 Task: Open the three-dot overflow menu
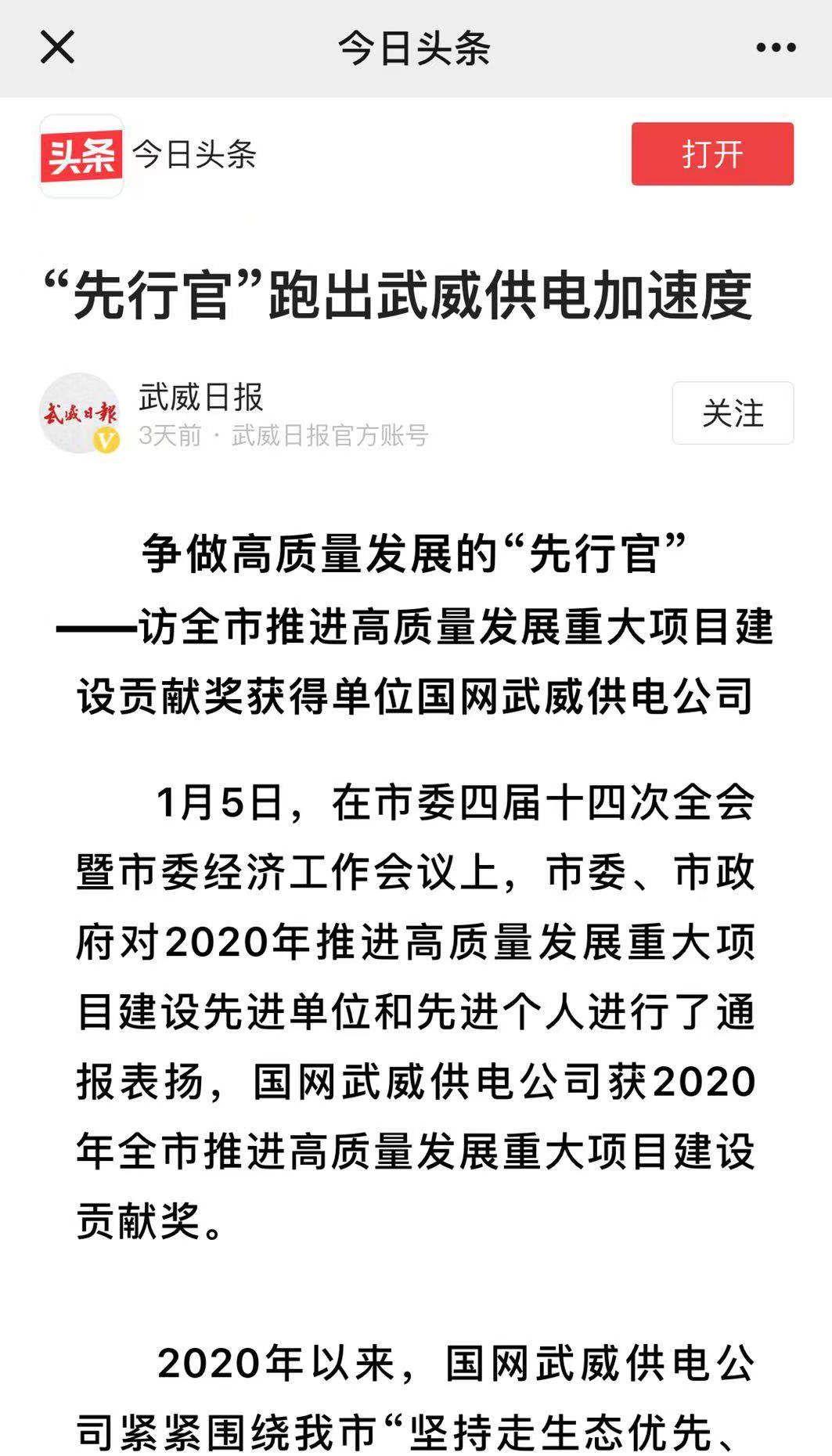(x=776, y=48)
